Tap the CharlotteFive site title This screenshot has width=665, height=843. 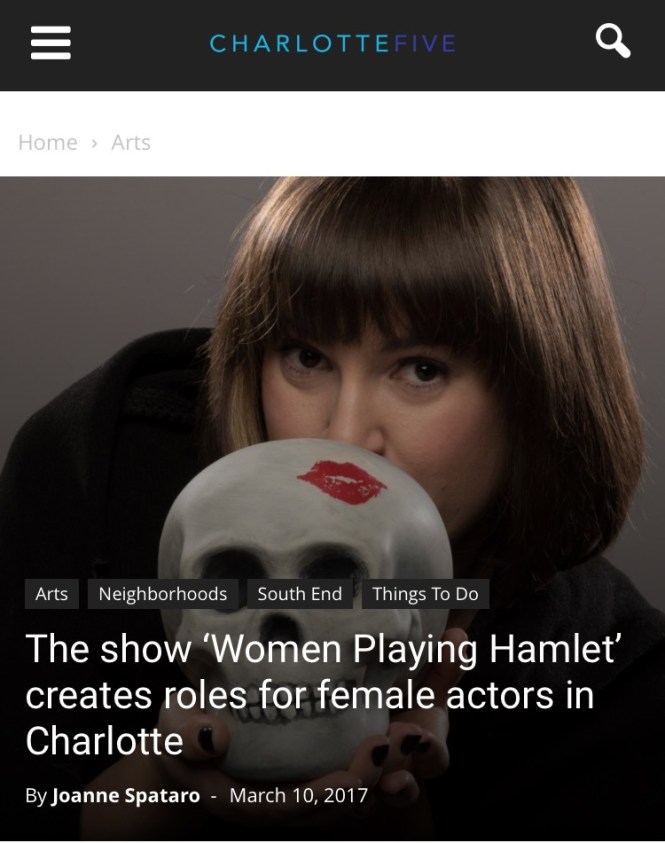(x=332, y=44)
